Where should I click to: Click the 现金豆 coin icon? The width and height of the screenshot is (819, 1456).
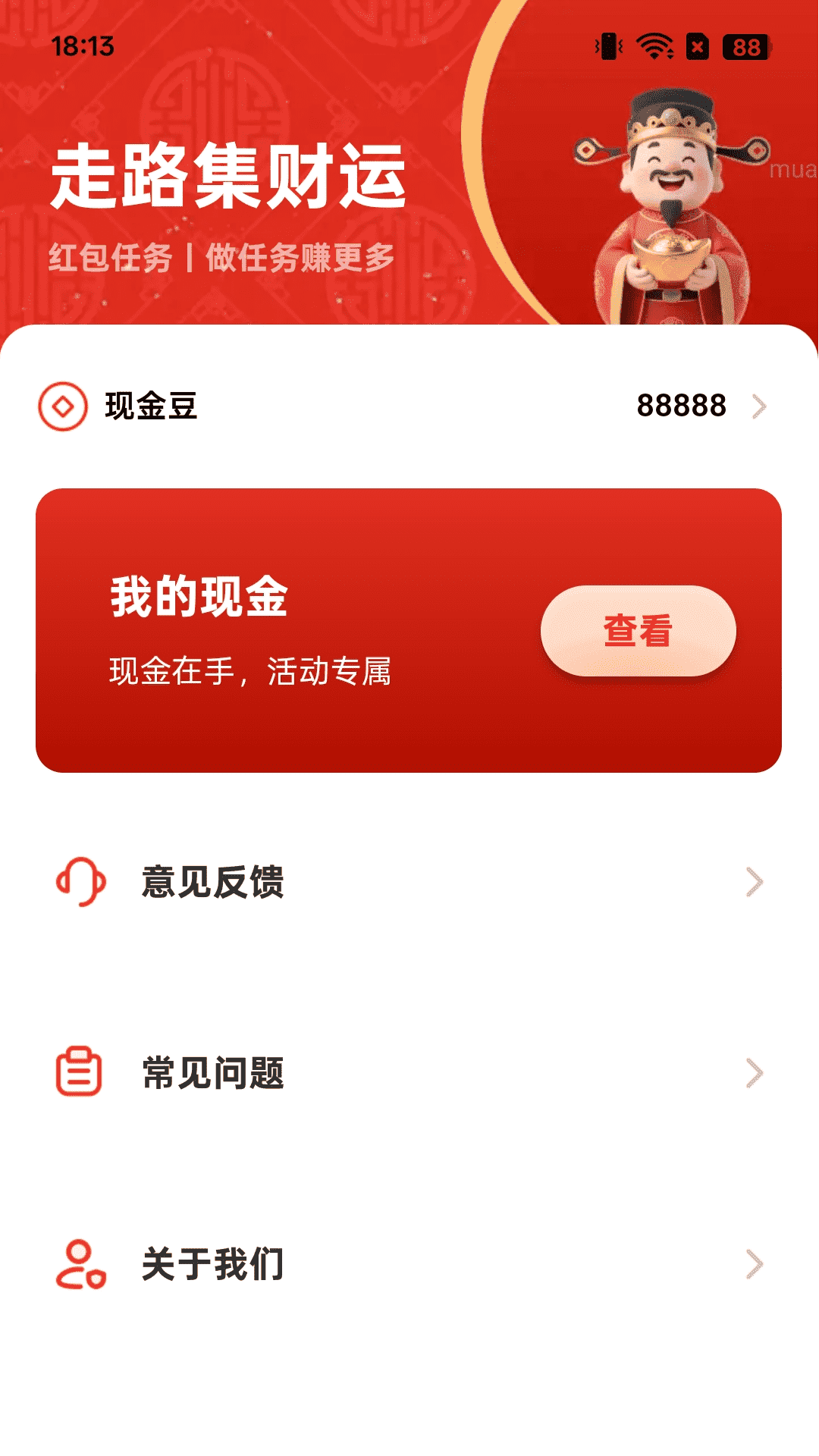click(61, 406)
